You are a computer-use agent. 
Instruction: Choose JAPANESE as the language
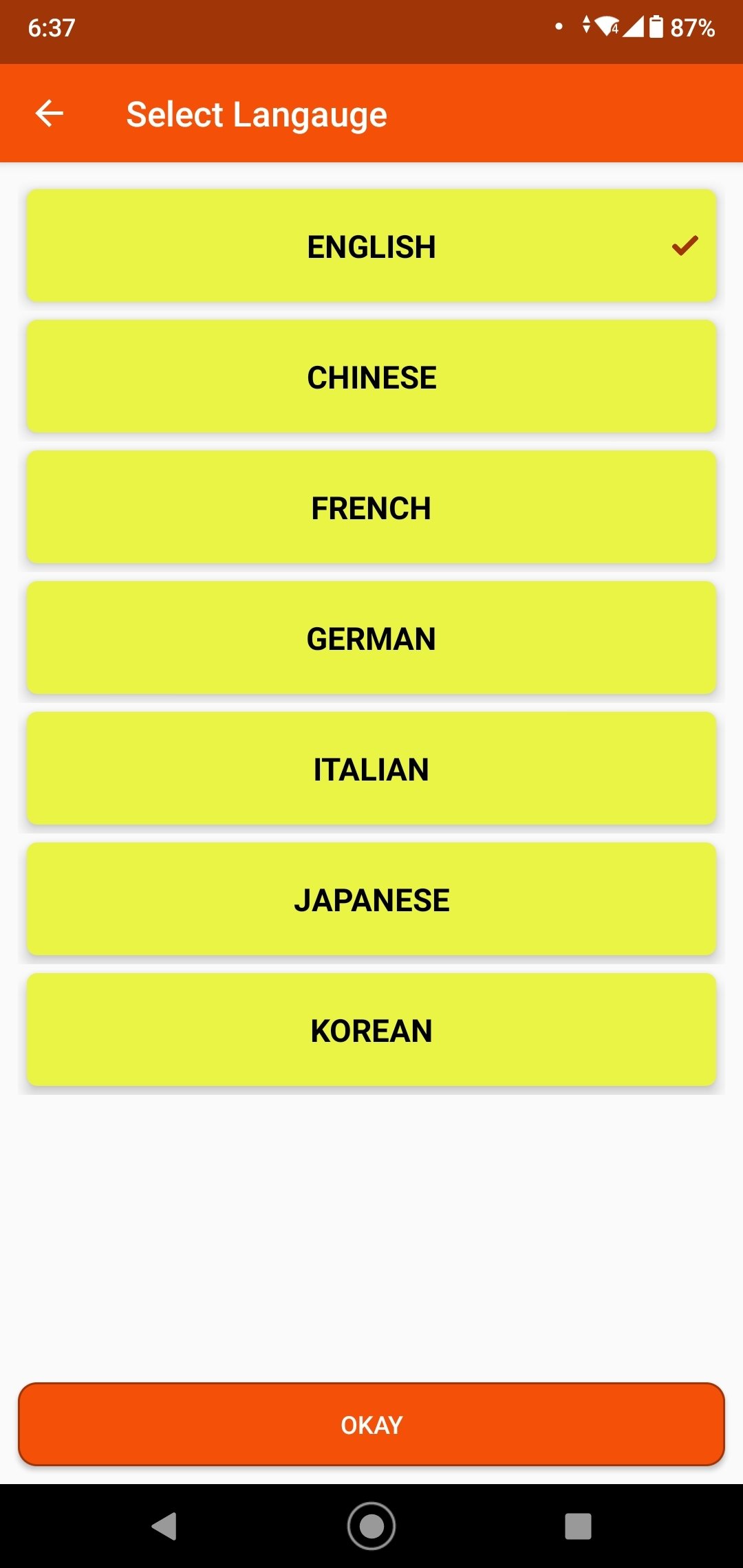click(371, 899)
